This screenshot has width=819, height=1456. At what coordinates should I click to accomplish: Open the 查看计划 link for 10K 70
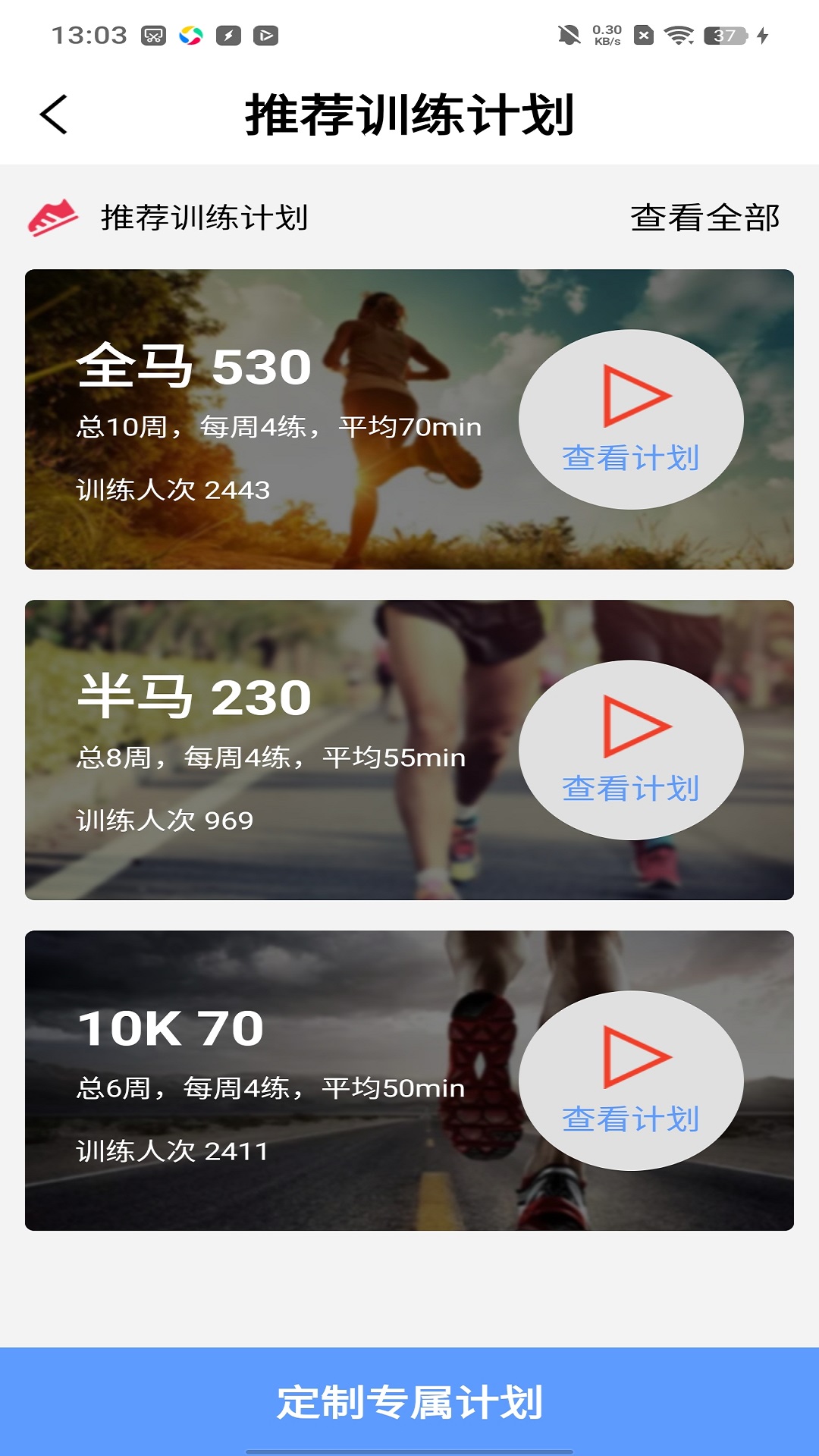point(631,1116)
